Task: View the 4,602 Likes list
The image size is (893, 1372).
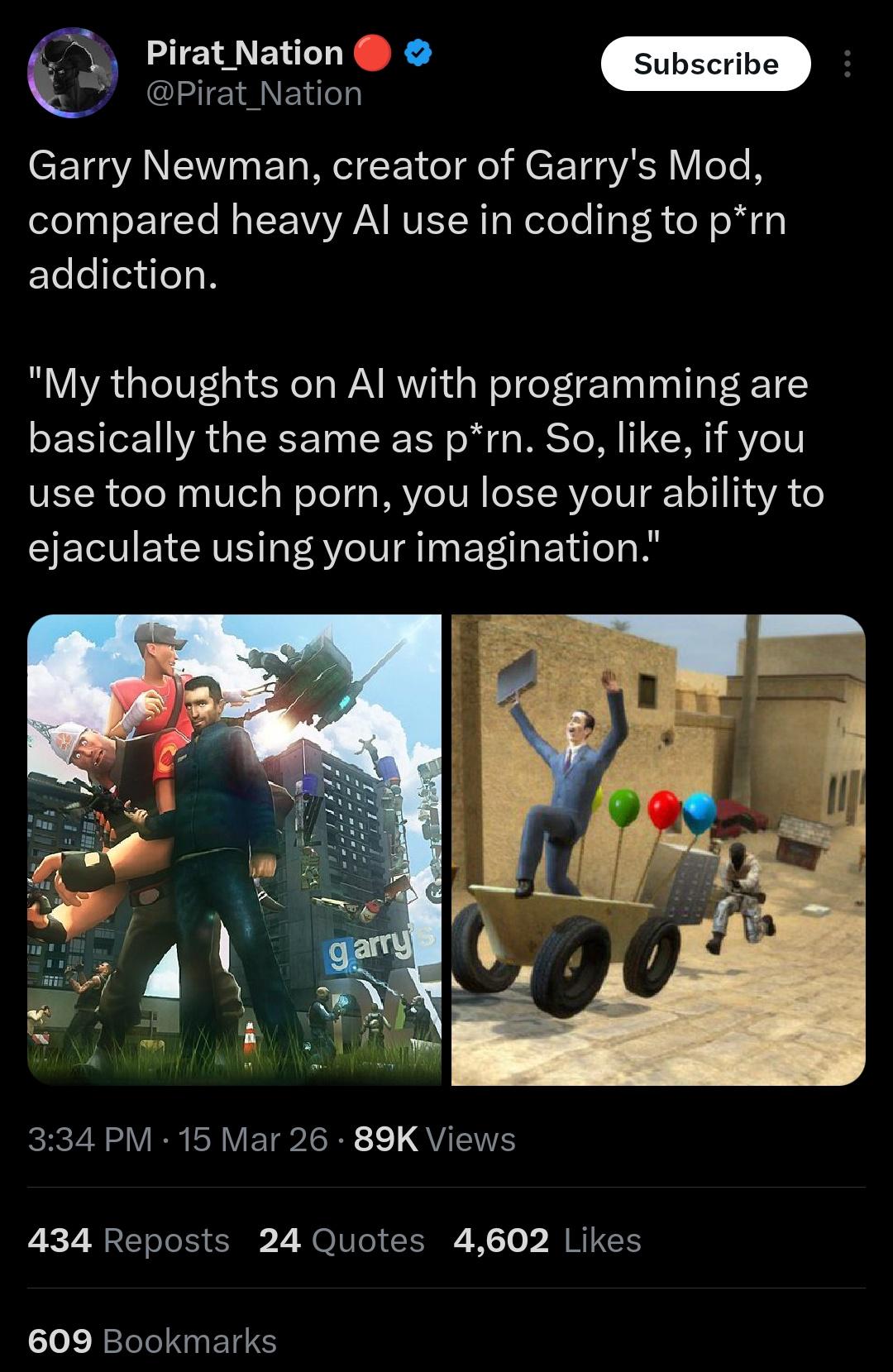Action: [547, 1241]
